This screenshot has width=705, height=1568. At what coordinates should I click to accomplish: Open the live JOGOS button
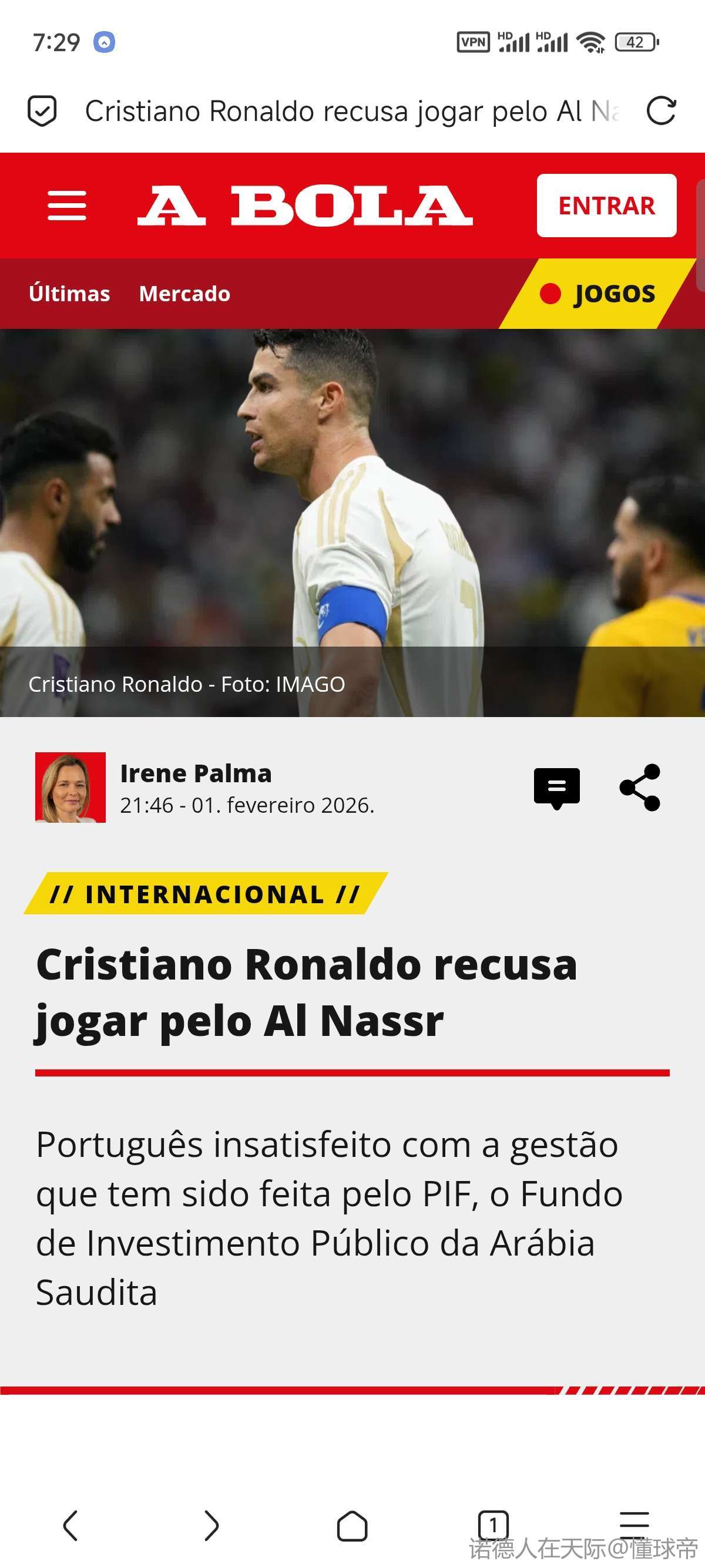click(598, 294)
